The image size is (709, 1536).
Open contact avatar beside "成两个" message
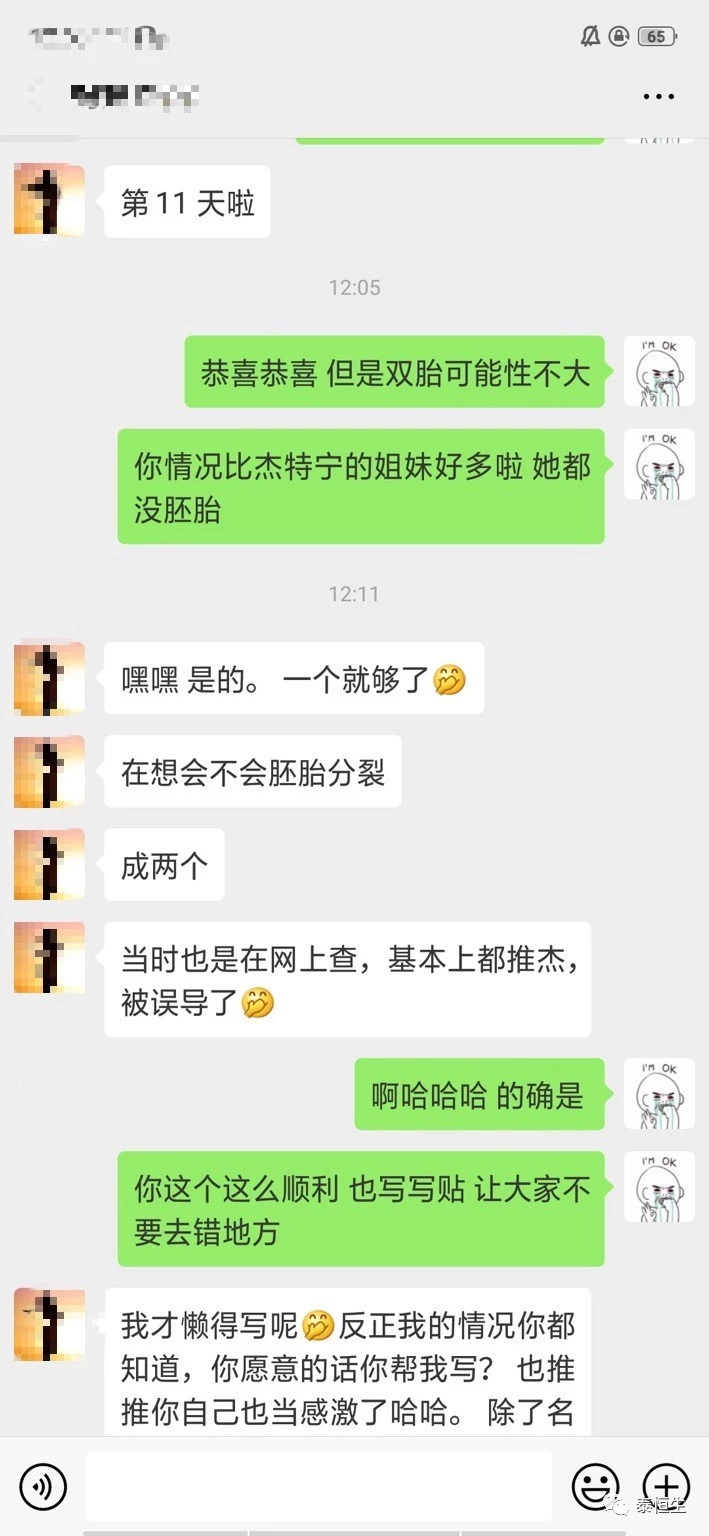(x=49, y=864)
